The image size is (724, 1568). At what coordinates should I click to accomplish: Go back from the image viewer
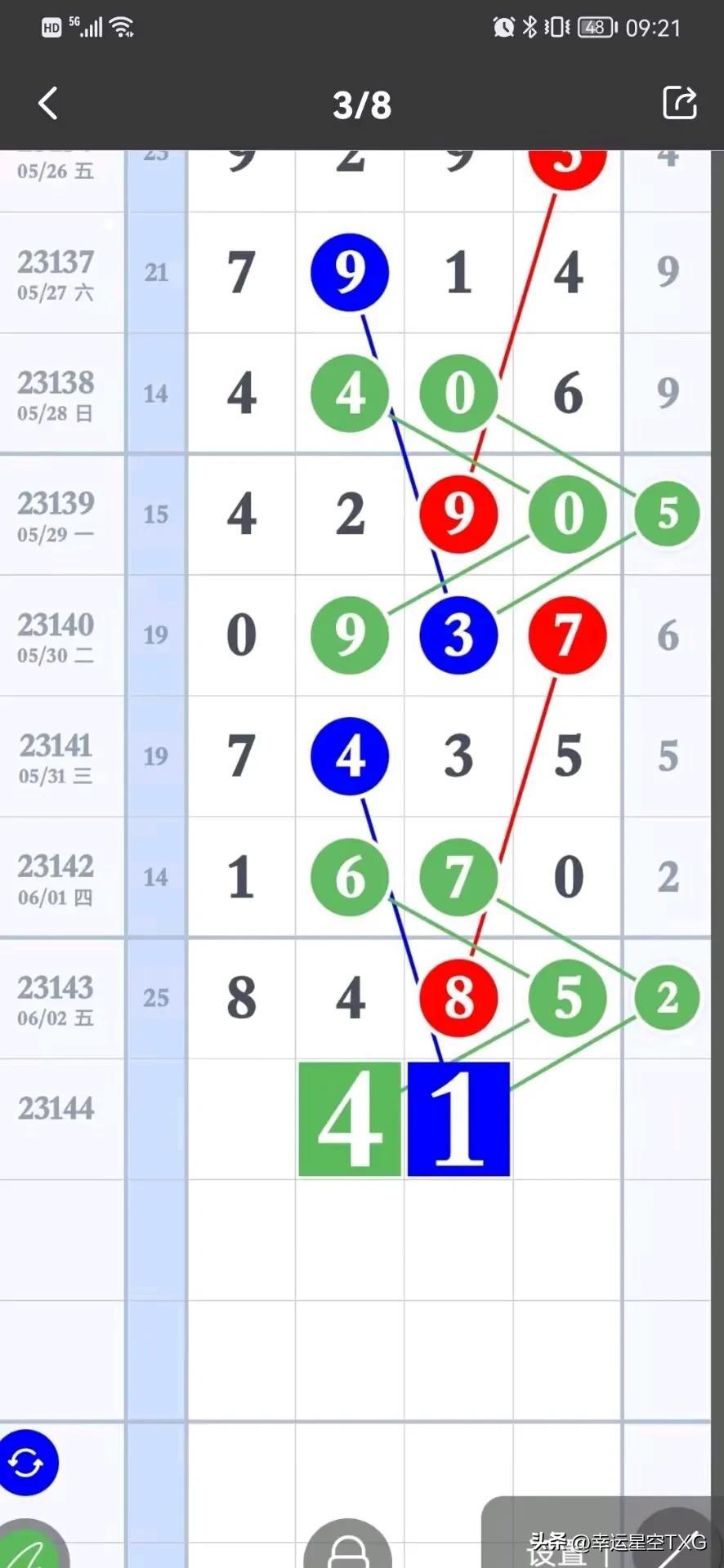pos(48,104)
